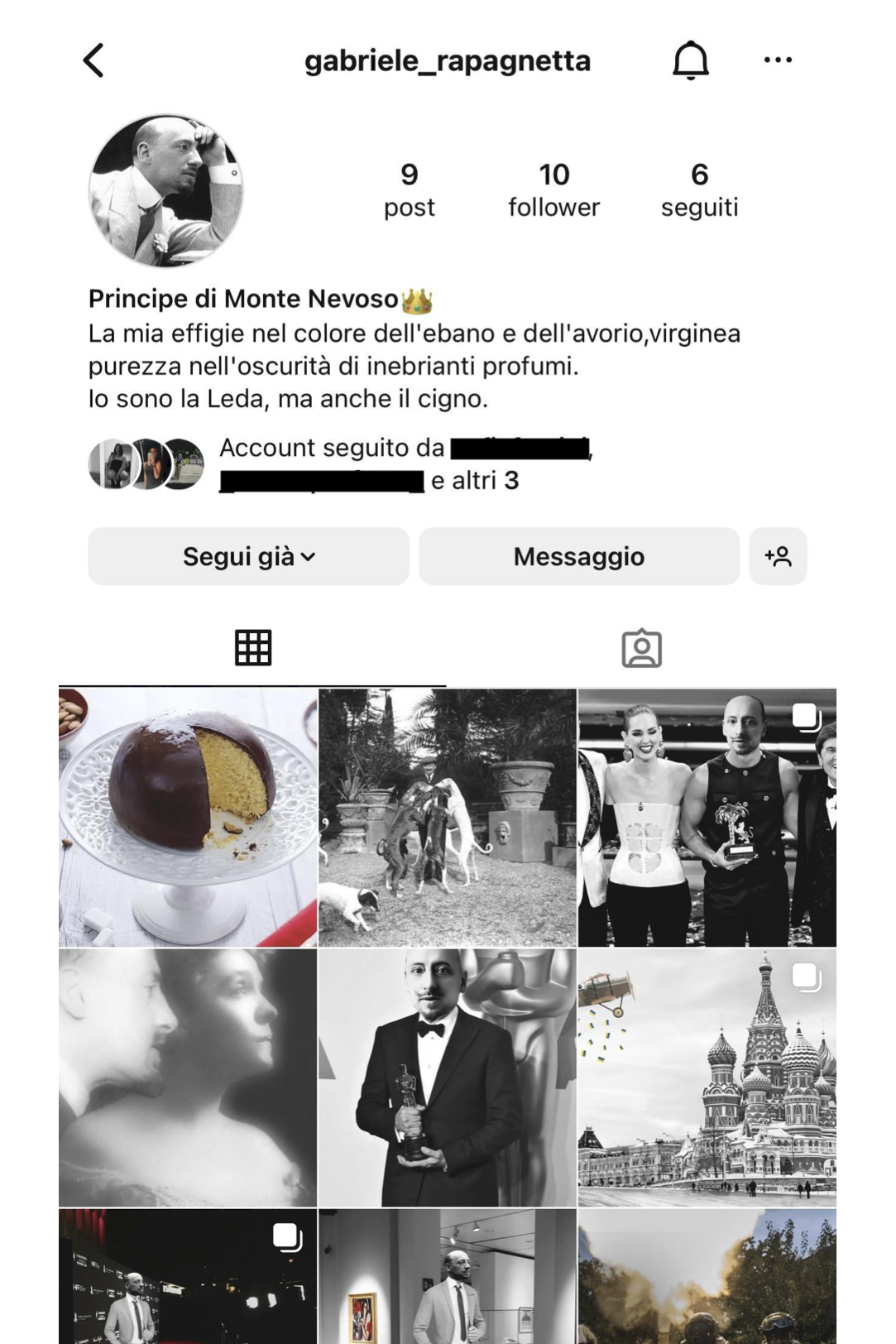Open the tuxedo Oscar statuette post

(x=447, y=1078)
